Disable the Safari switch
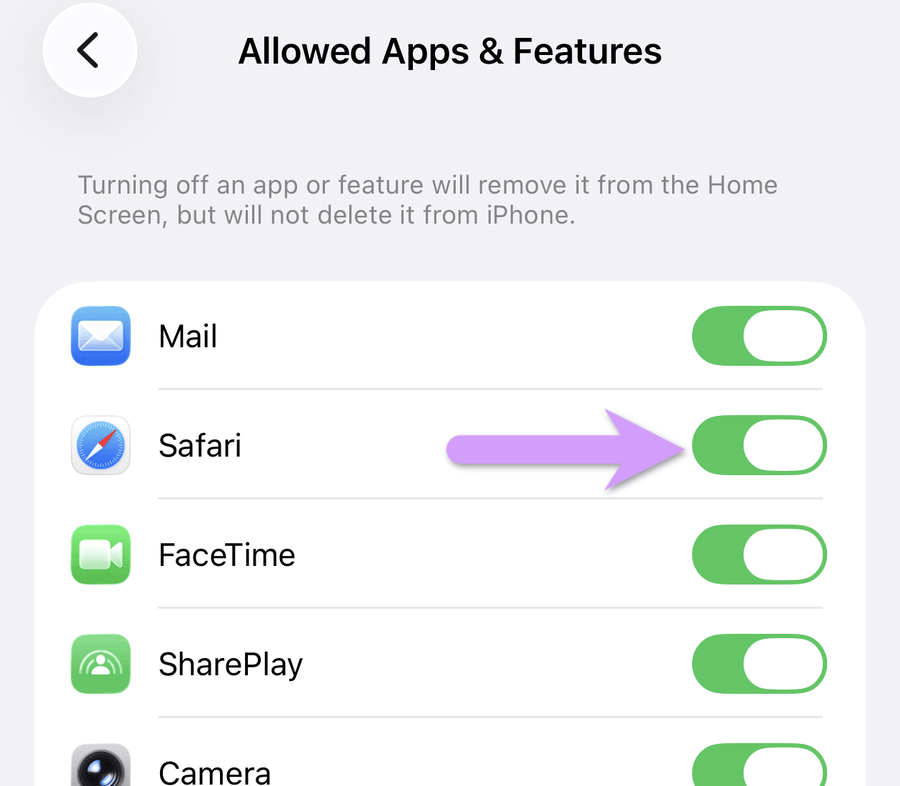This screenshot has width=900, height=786. 759,445
